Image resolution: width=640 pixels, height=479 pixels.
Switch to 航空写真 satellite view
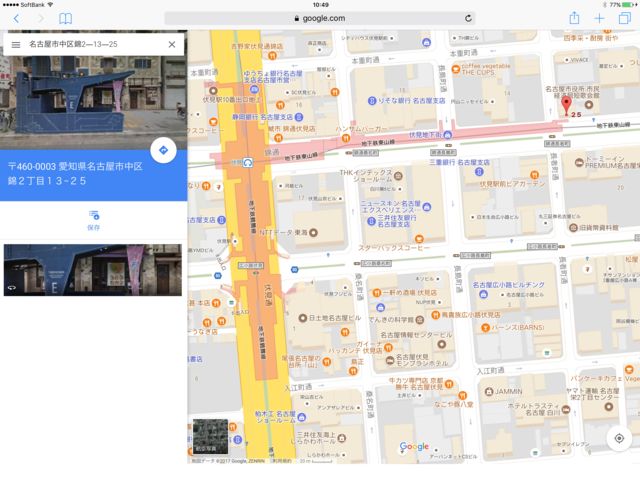[210, 436]
